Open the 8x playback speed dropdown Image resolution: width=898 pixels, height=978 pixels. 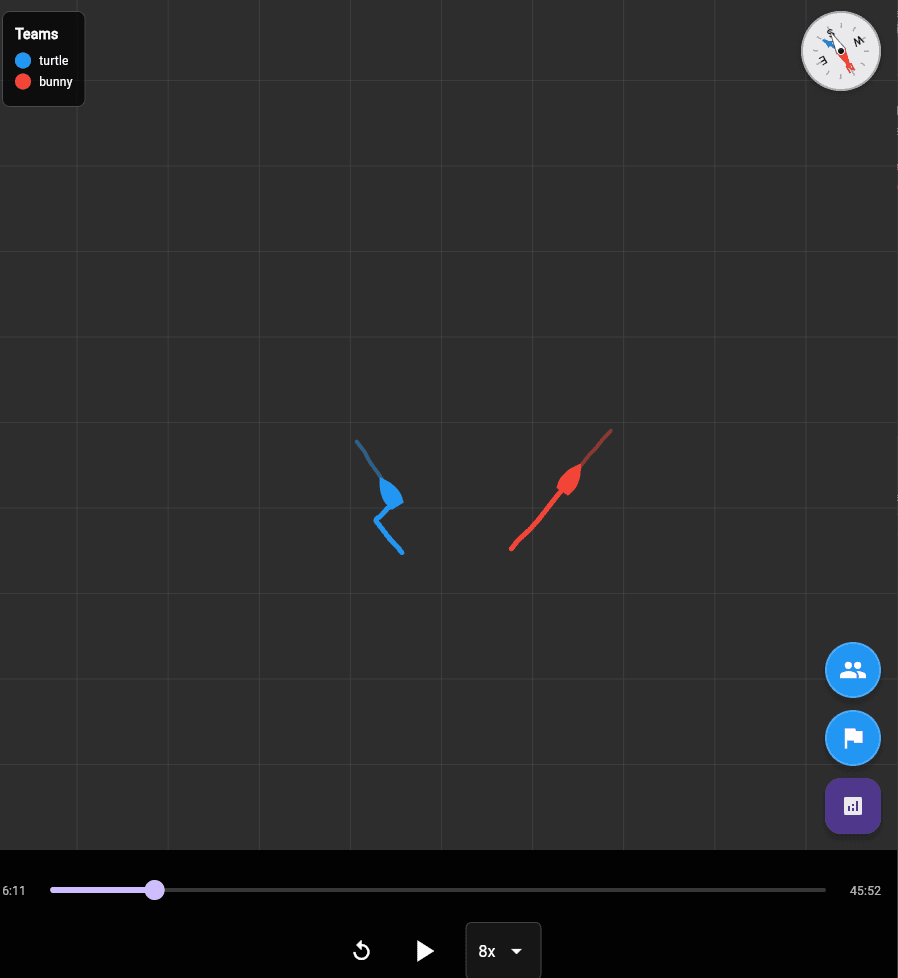503,951
